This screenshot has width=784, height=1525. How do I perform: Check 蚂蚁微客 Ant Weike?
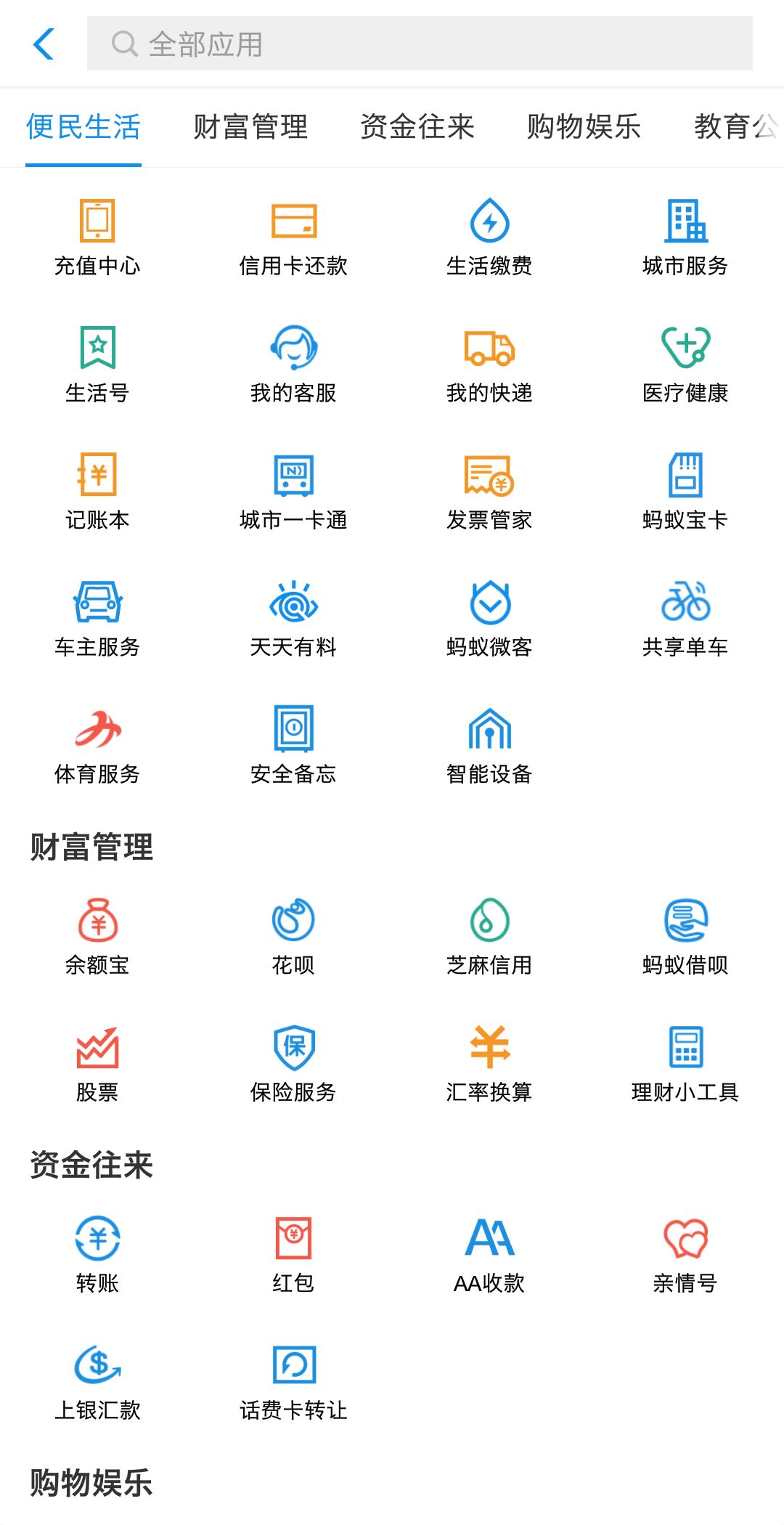(489, 614)
